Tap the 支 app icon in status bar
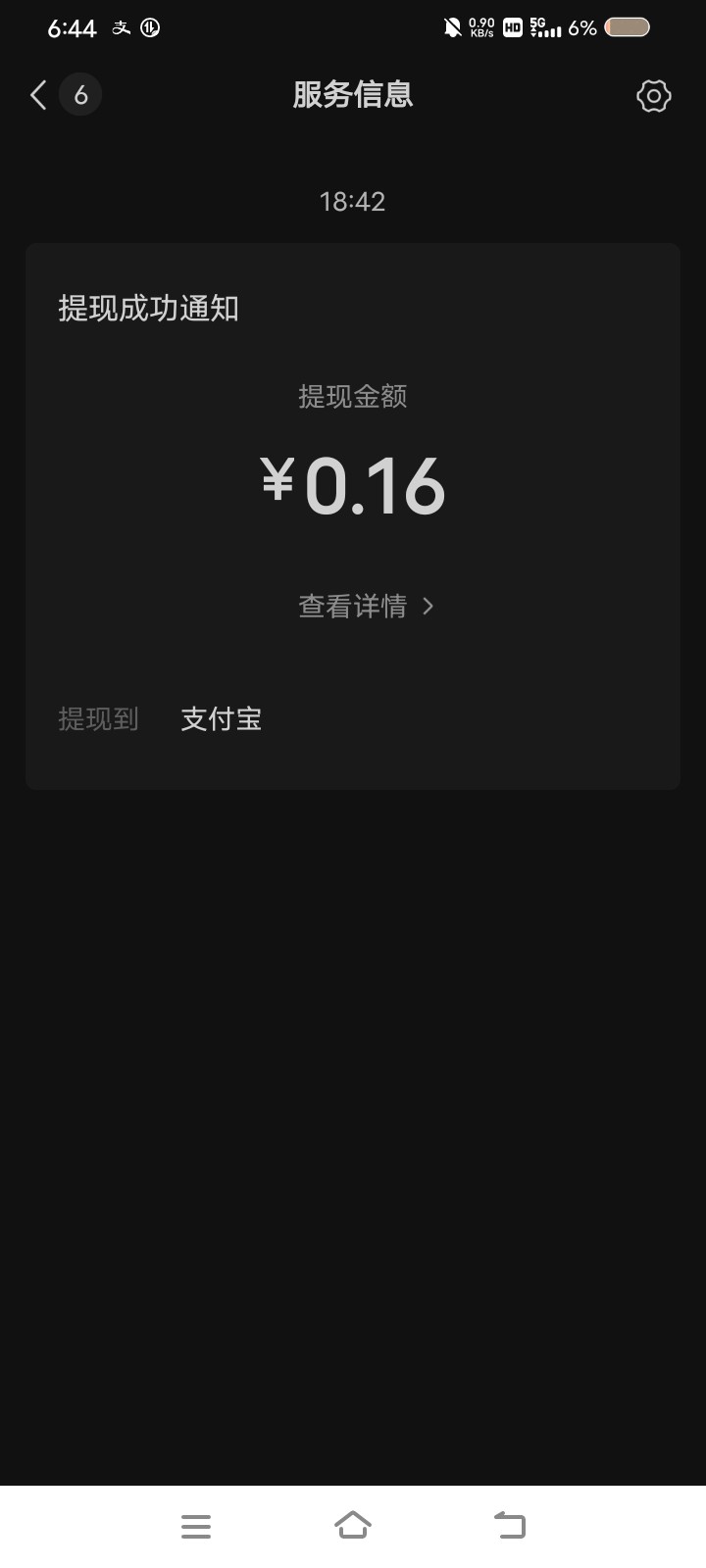This screenshot has width=706, height=1568. (120, 27)
